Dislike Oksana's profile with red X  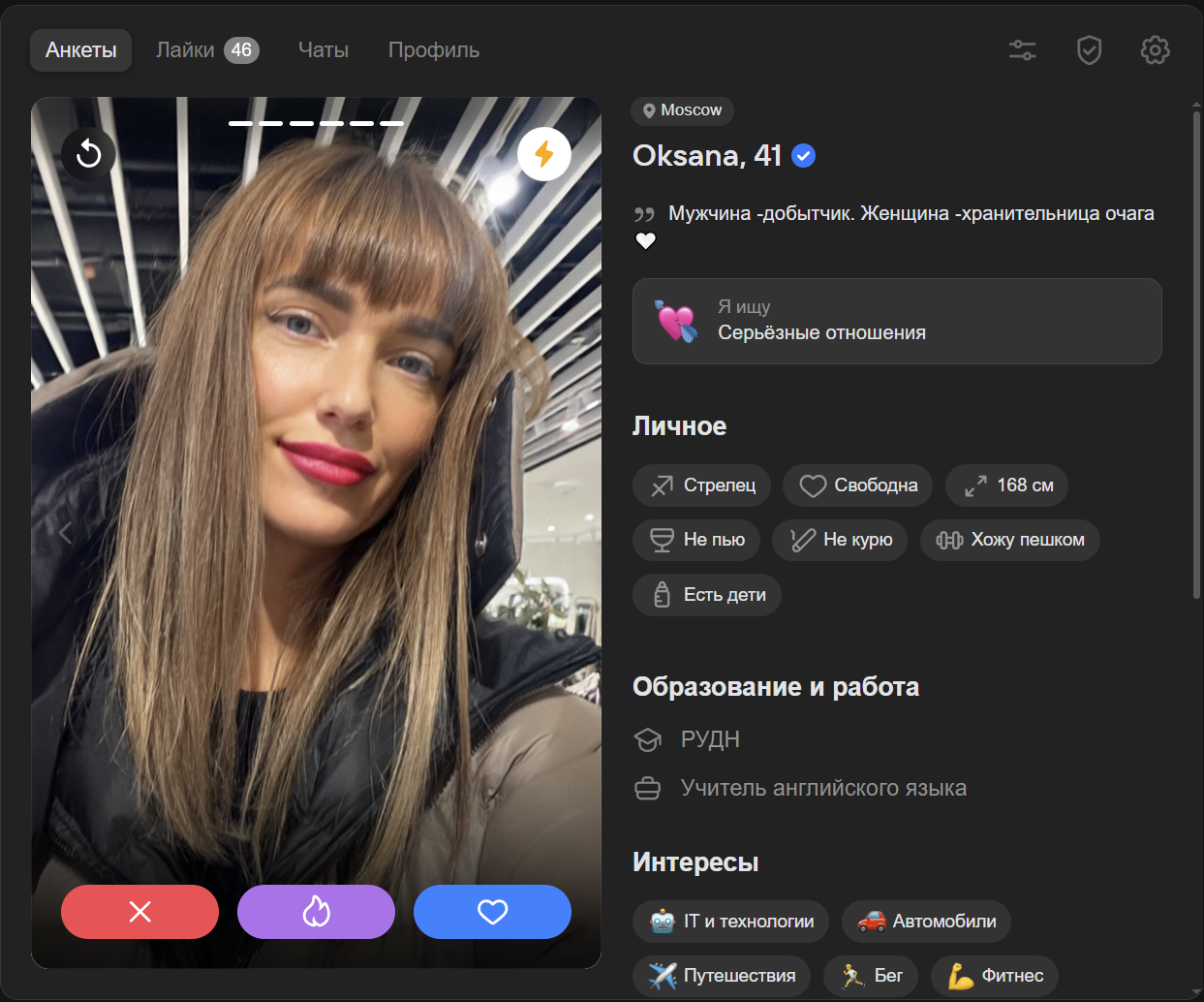tap(139, 912)
